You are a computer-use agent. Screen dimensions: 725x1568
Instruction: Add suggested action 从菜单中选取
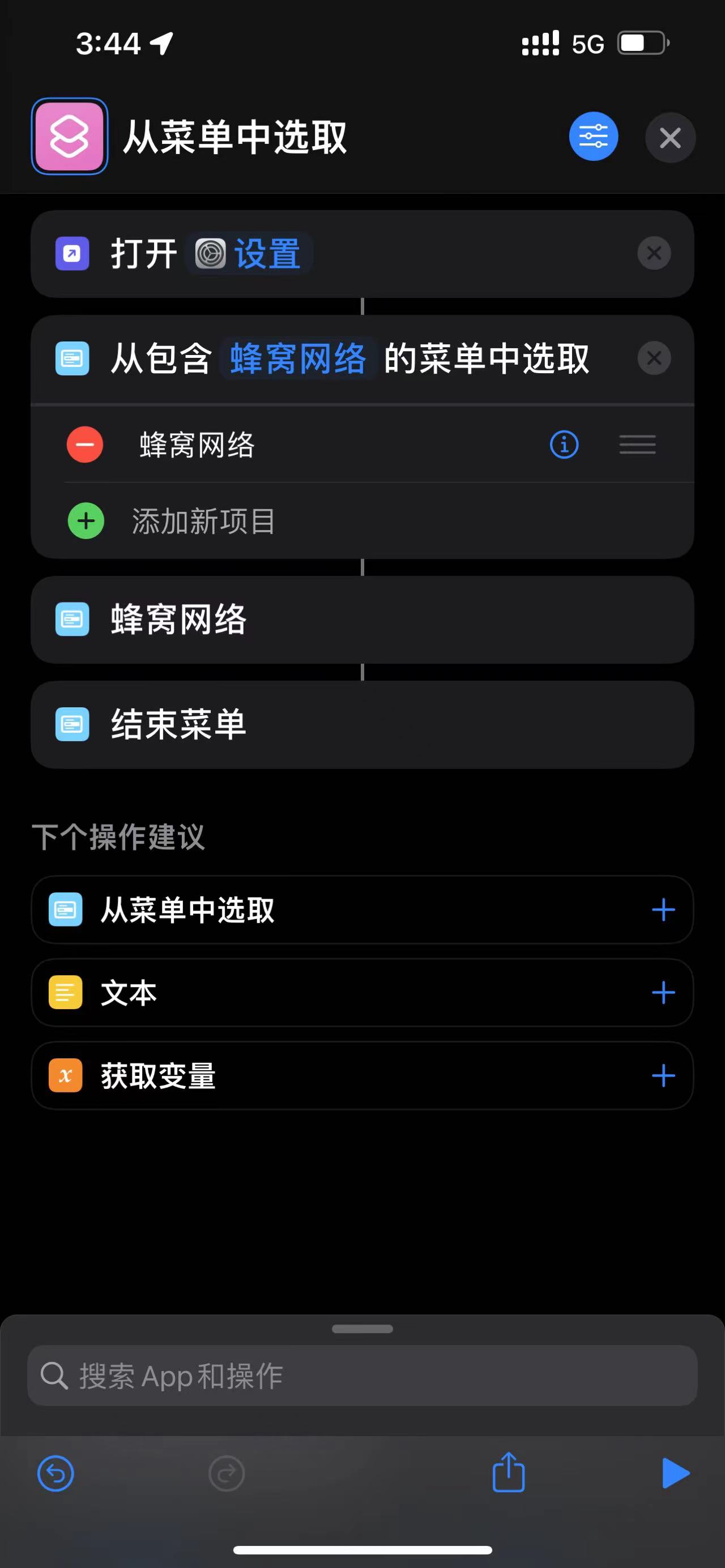click(663, 910)
